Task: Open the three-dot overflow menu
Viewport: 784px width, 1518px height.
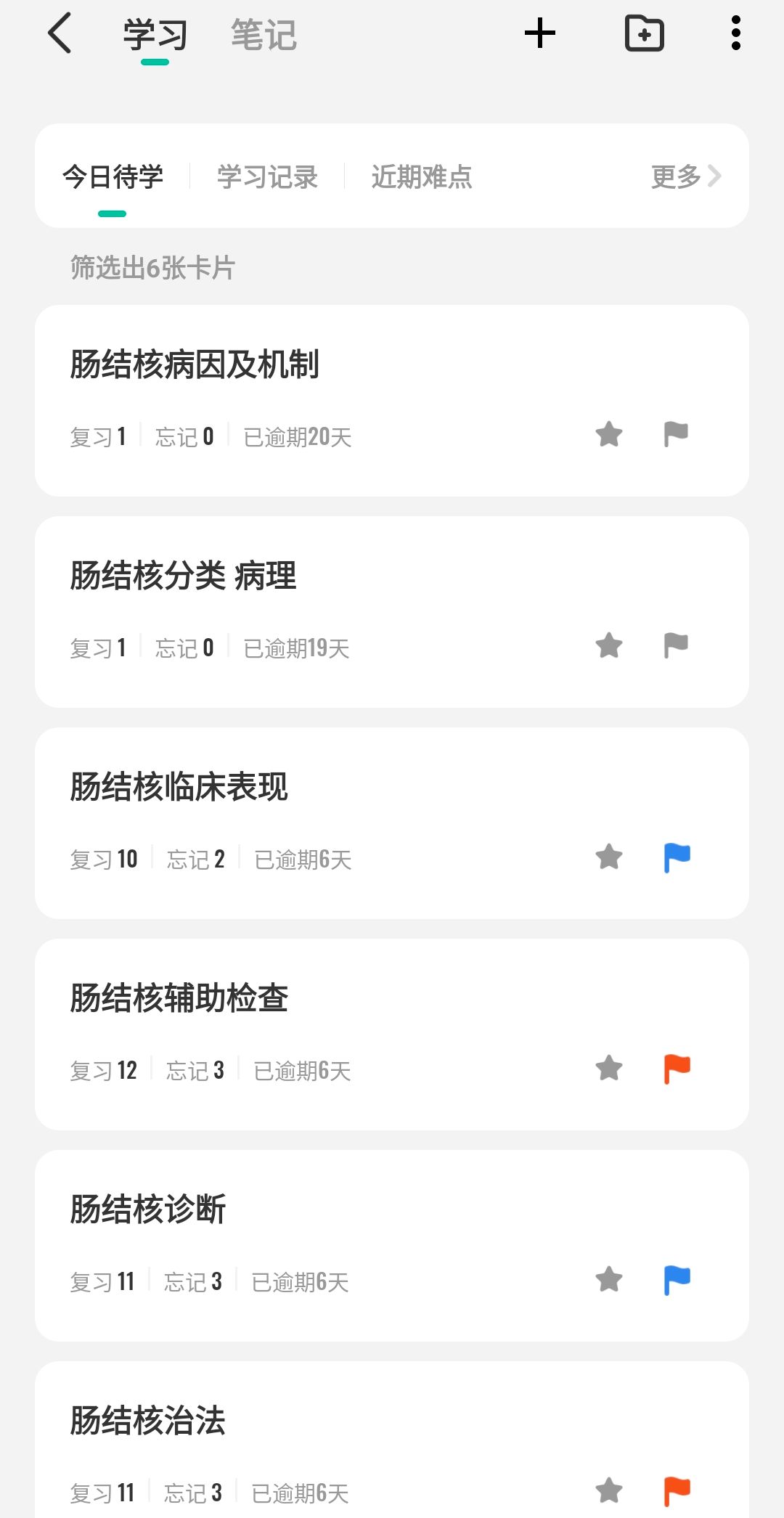Action: (736, 33)
